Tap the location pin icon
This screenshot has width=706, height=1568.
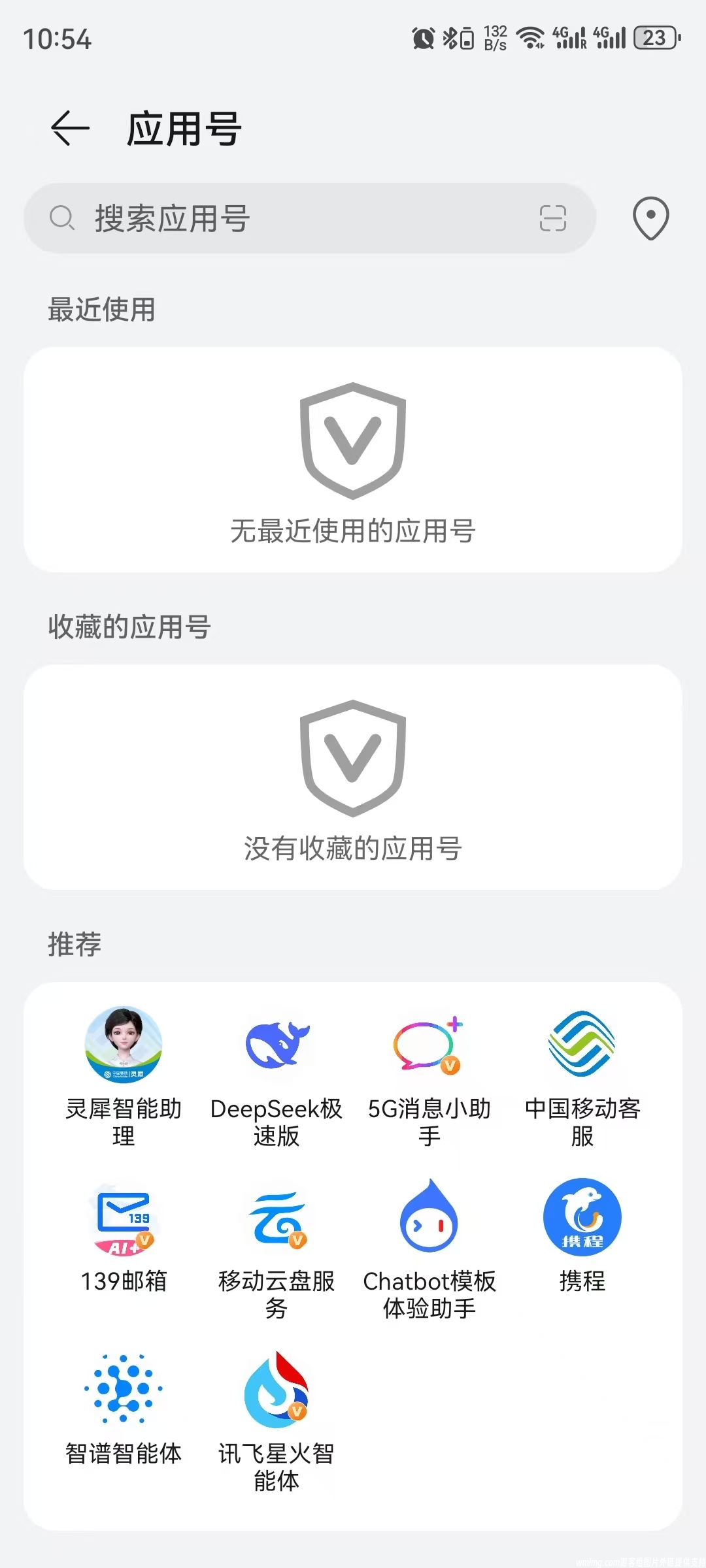(x=651, y=219)
